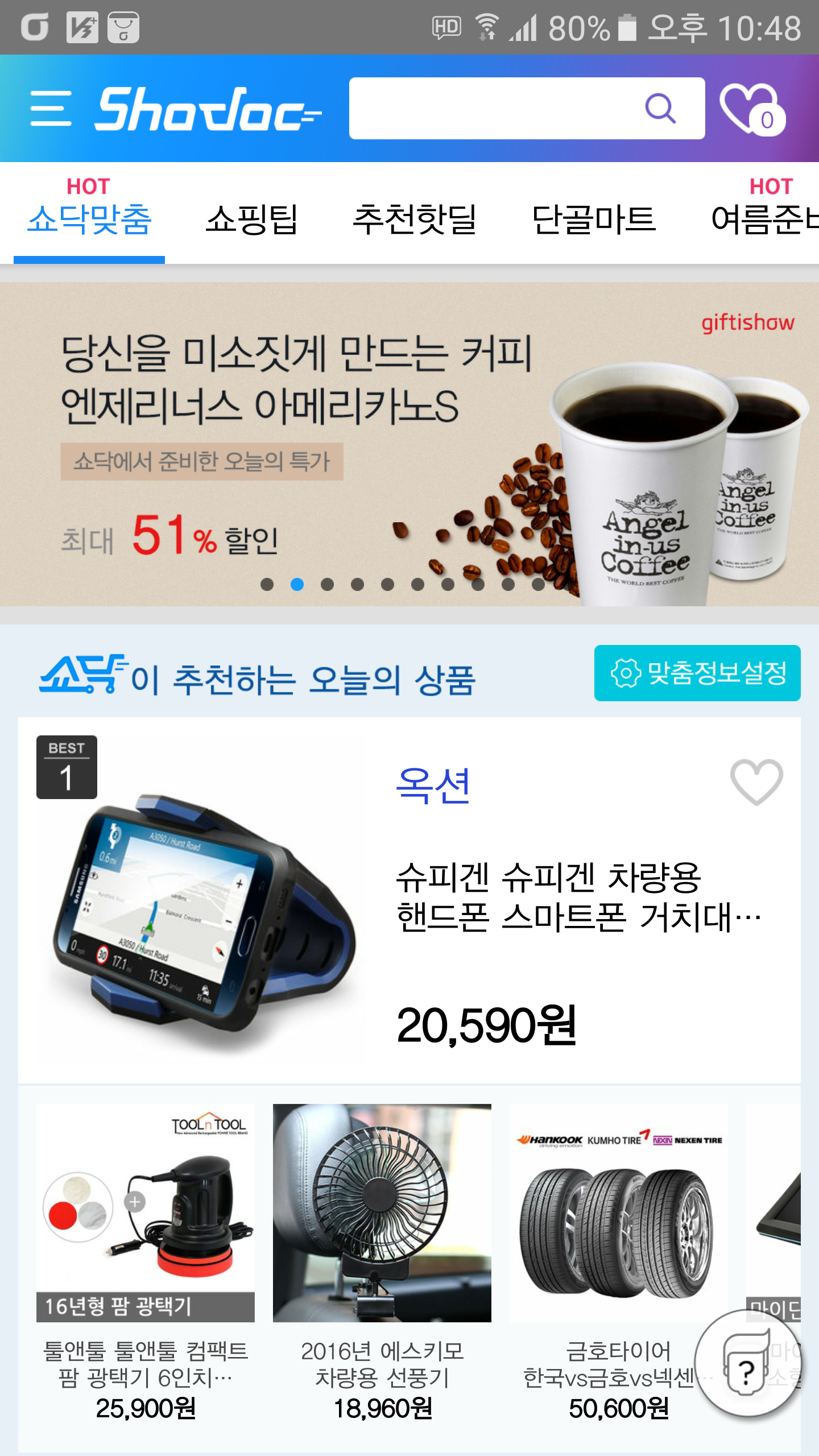Open the BEST 1 슈피겐 phone mount product
The width and height of the screenshot is (819, 1456).
pyautogui.click(x=409, y=900)
